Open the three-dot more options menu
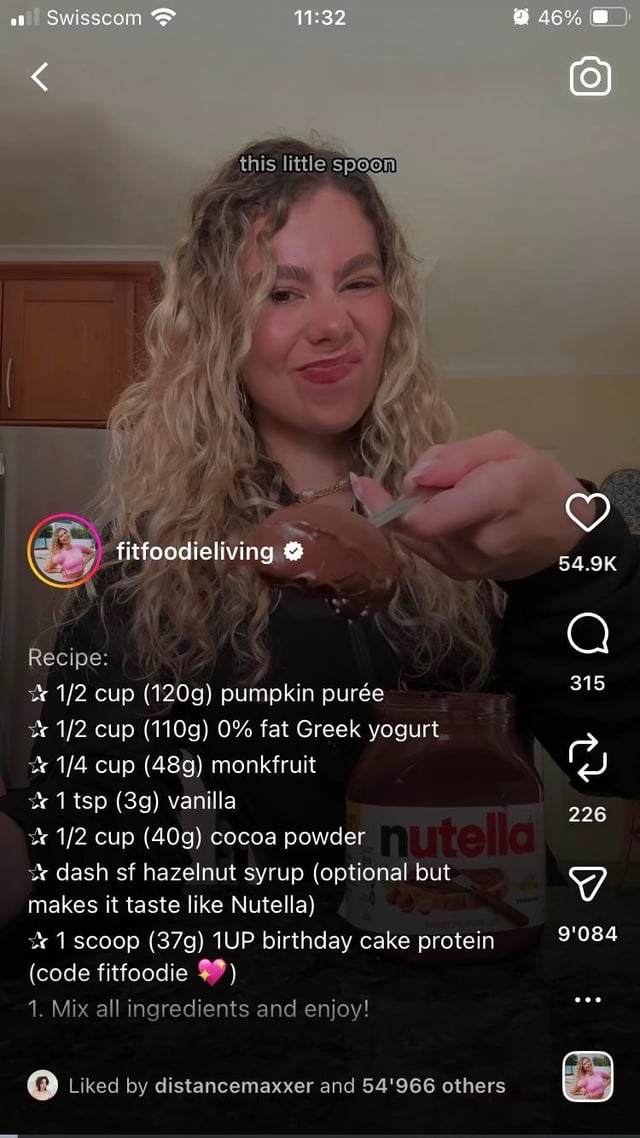Viewport: 640px width, 1138px height. click(587, 999)
